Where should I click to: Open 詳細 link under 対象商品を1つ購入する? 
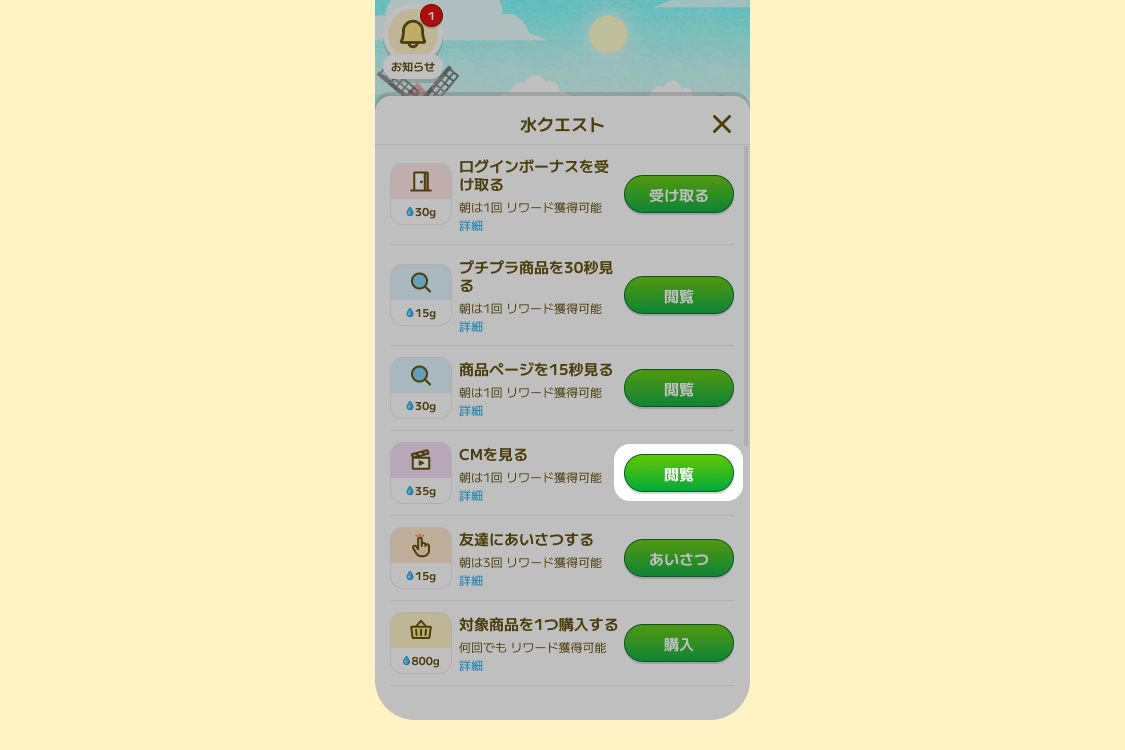[x=471, y=666]
